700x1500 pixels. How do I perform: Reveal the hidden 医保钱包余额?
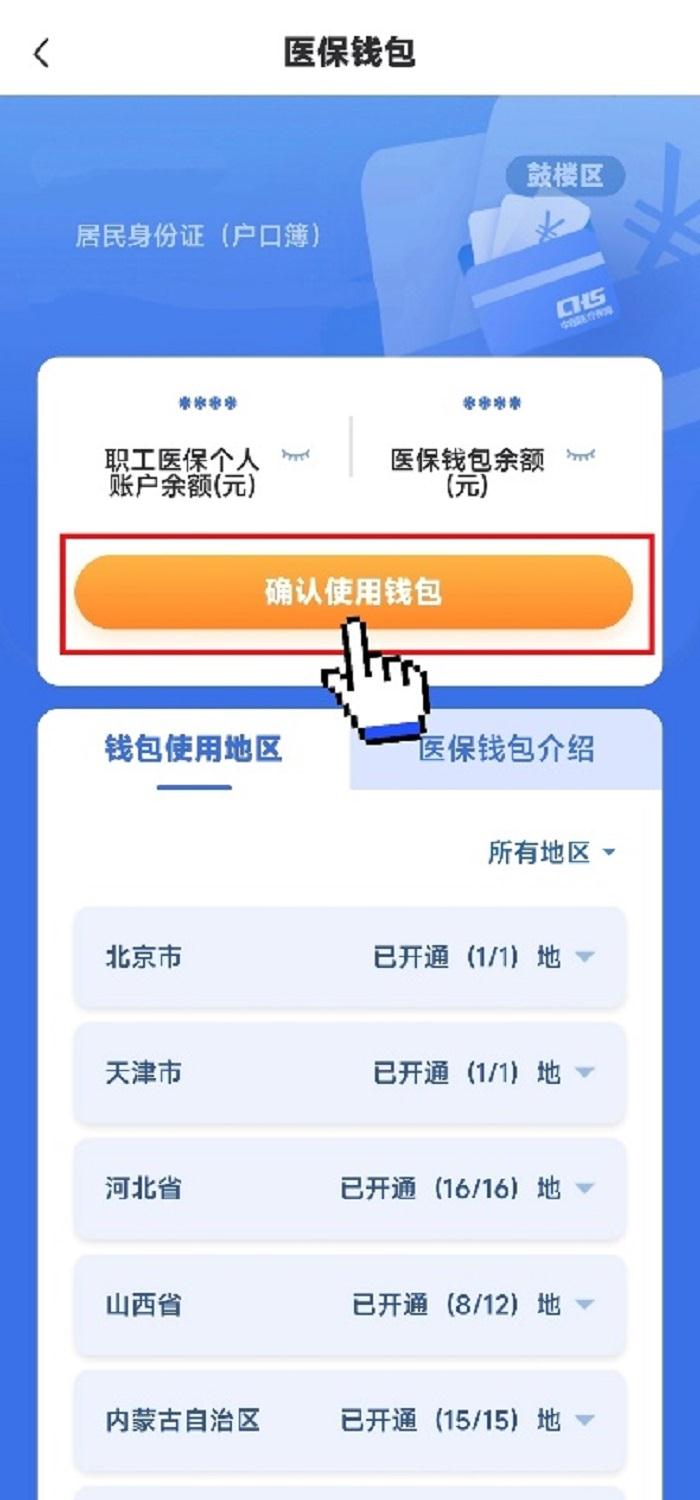[x=580, y=455]
